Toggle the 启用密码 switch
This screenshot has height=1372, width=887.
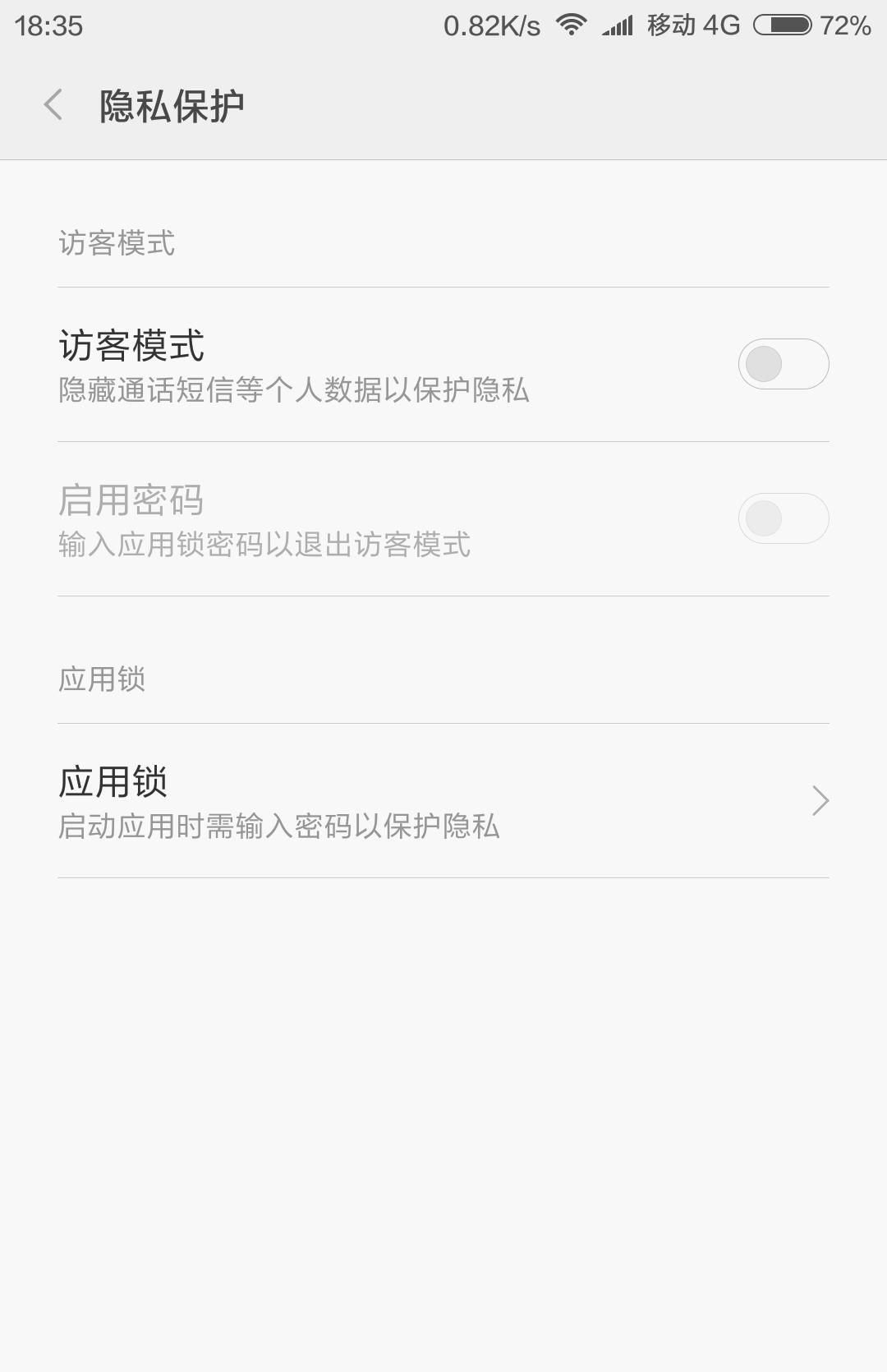tap(783, 518)
